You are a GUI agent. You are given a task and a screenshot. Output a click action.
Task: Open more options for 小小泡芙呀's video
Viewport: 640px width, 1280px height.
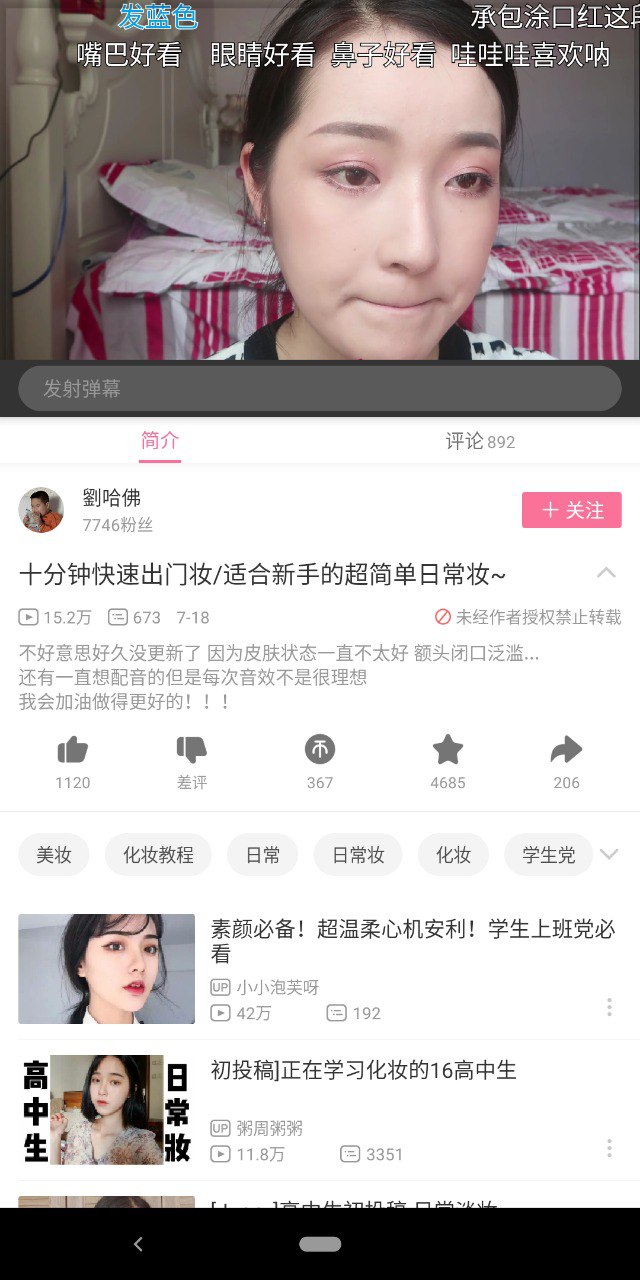point(609,1007)
